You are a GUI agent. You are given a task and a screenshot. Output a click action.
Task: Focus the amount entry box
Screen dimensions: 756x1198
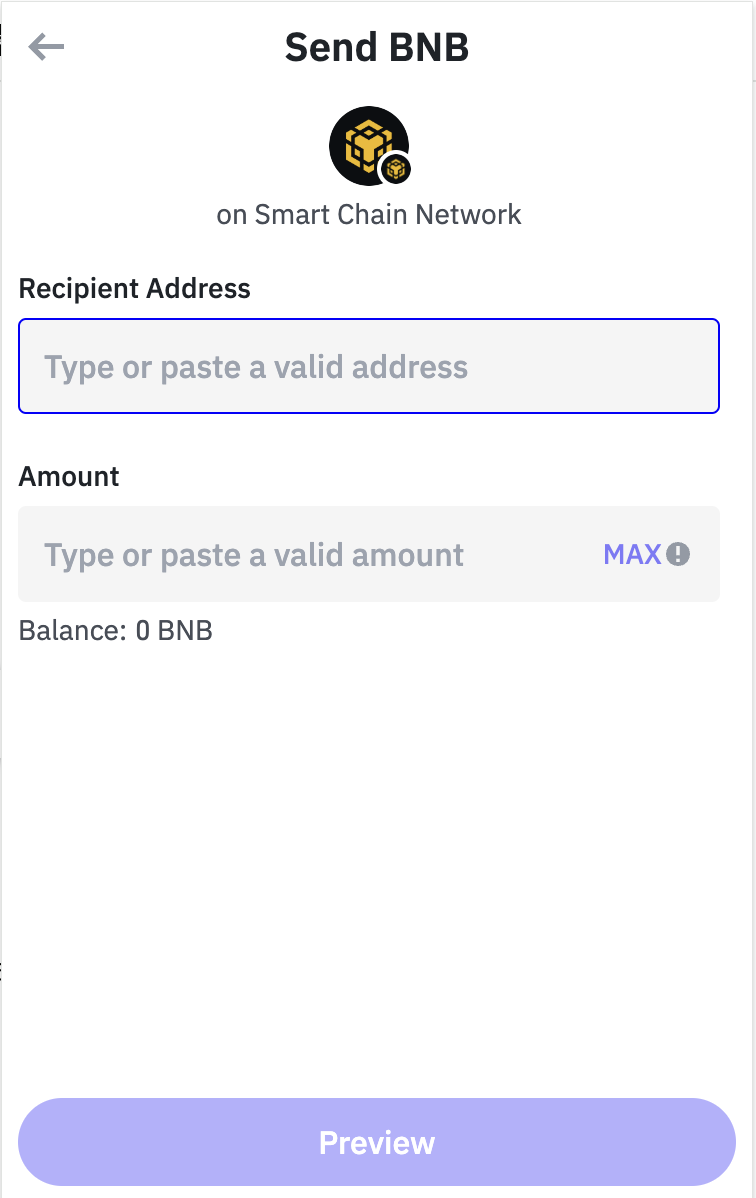pos(300,554)
